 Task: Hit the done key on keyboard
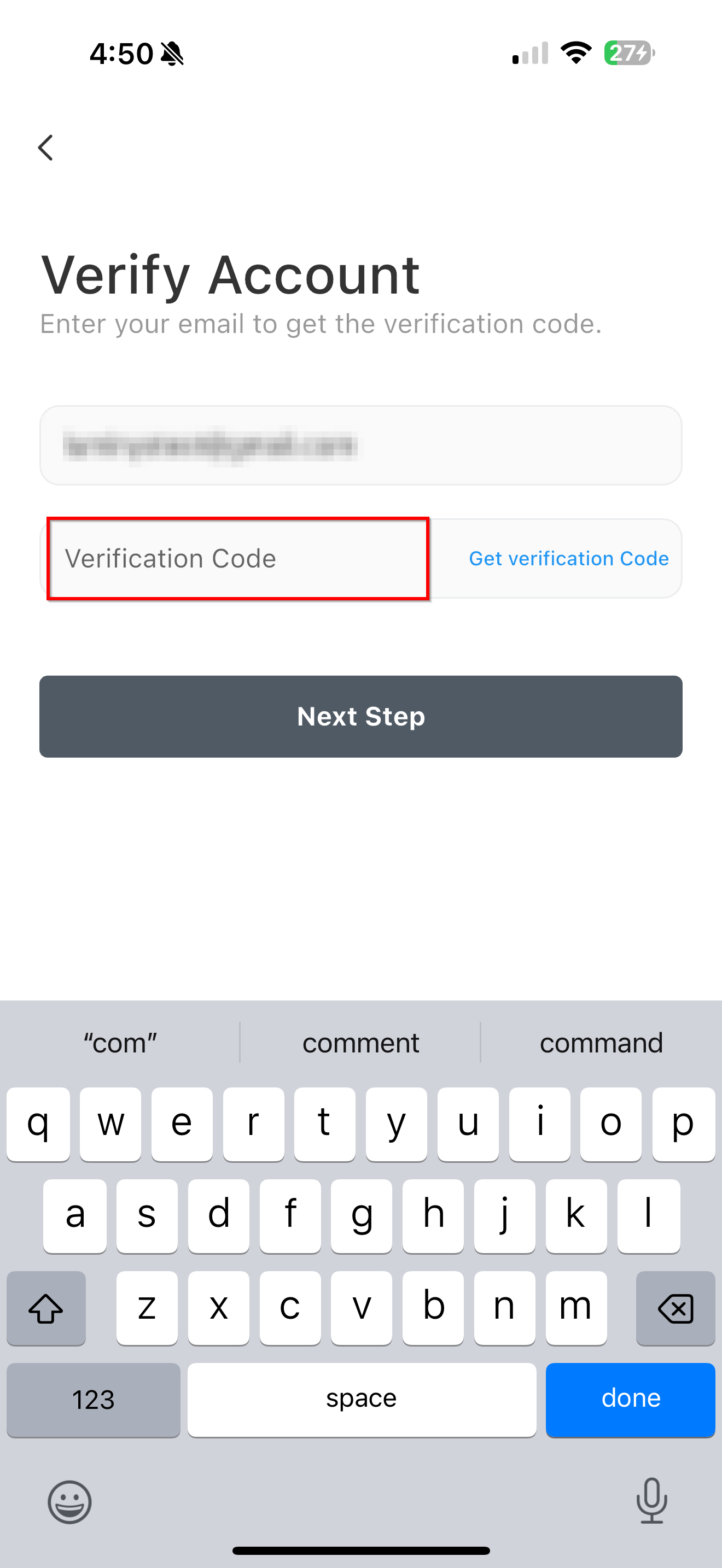pyautogui.click(x=630, y=1398)
